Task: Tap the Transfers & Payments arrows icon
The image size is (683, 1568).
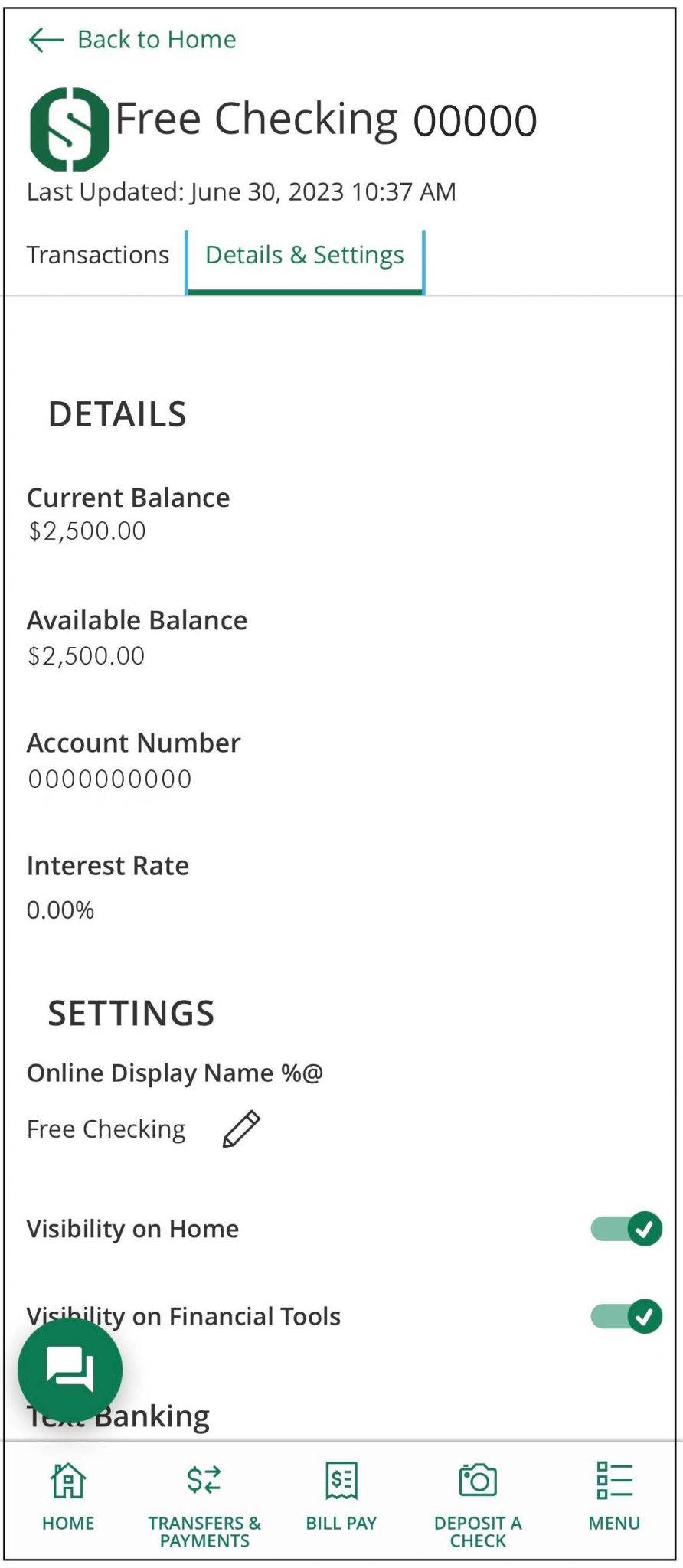Action: pos(204,1478)
